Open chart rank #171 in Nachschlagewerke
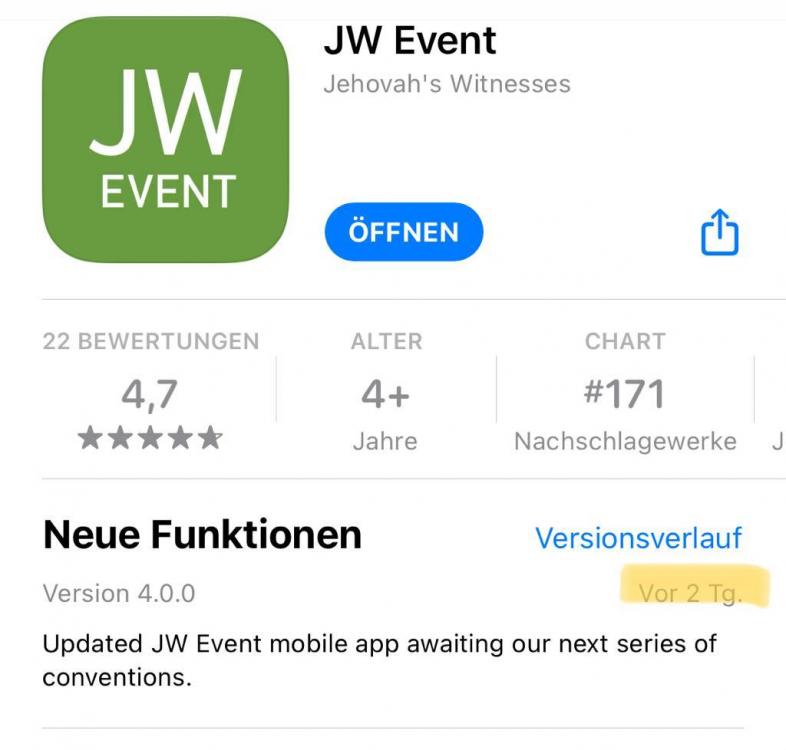The height and width of the screenshot is (750, 786). pyautogui.click(x=624, y=394)
